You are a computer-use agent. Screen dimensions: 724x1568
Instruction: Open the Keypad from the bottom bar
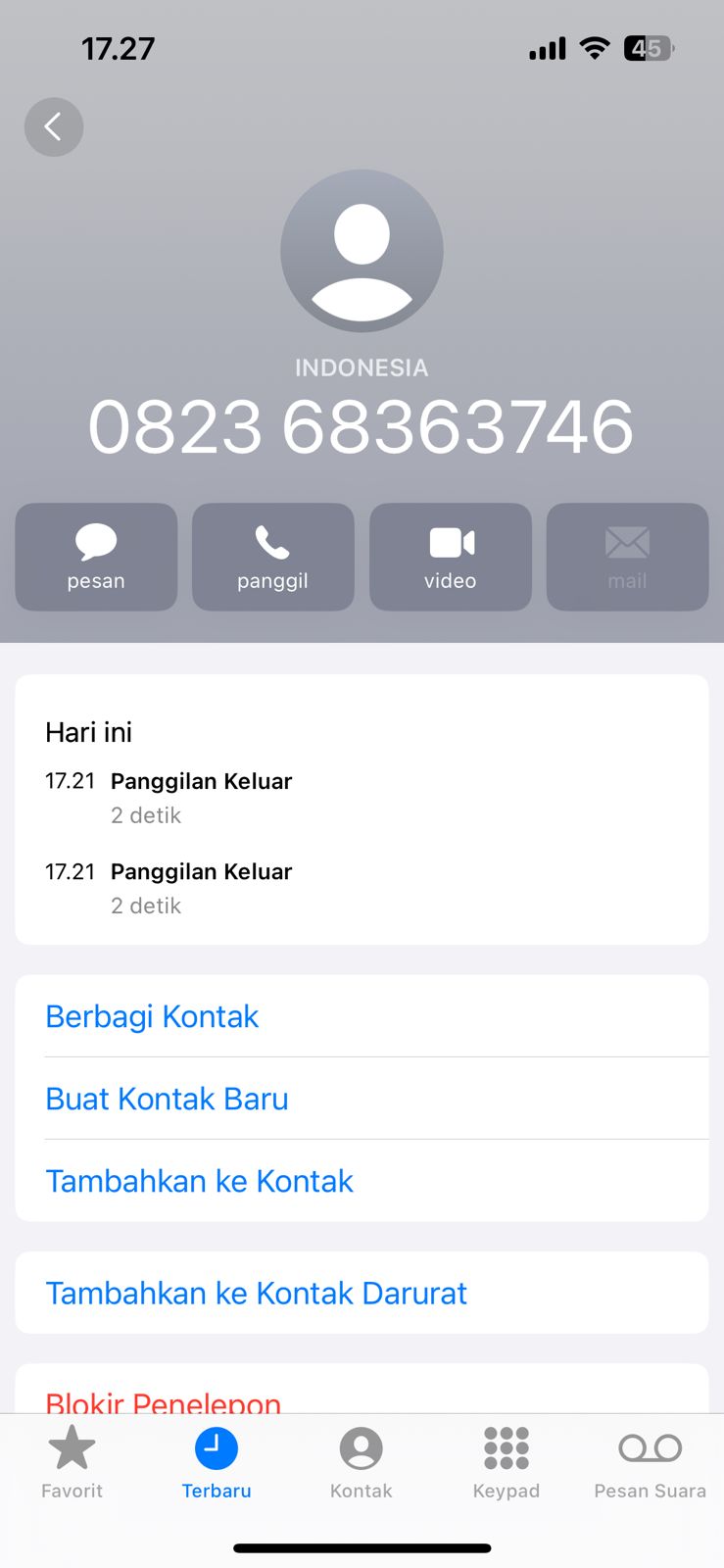point(506,1460)
